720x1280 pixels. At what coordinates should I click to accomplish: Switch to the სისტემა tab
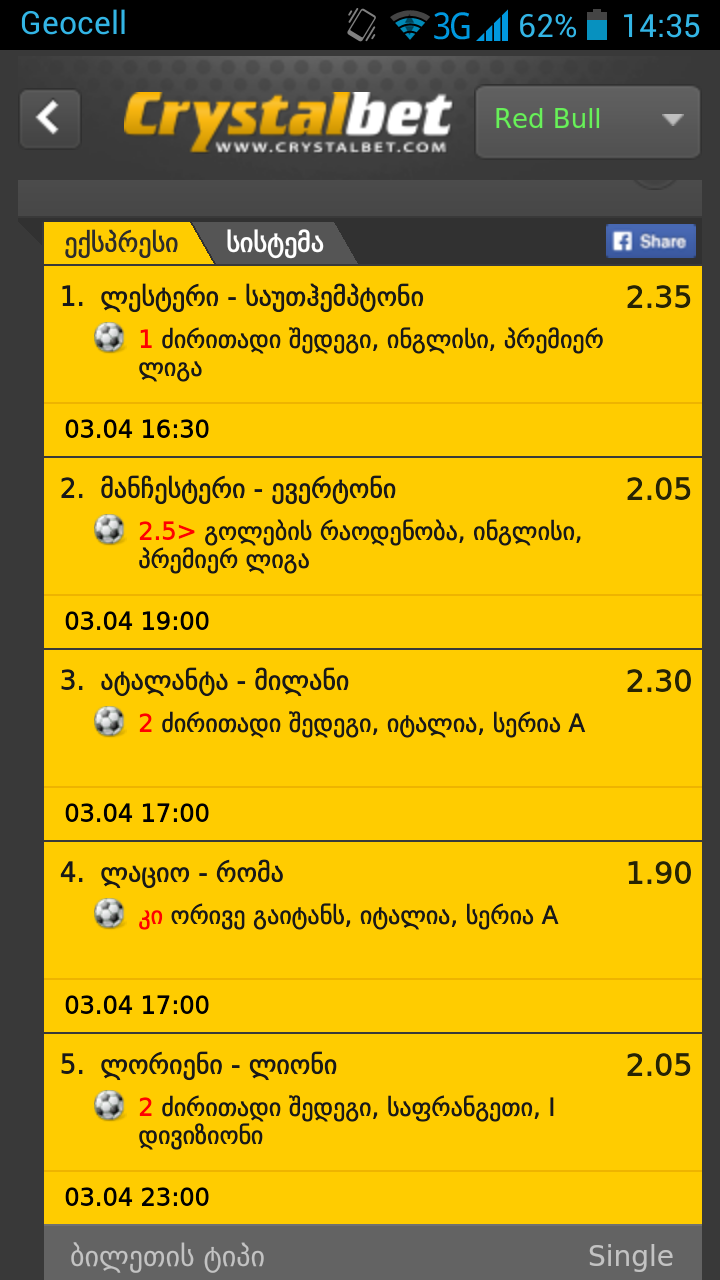pos(274,243)
